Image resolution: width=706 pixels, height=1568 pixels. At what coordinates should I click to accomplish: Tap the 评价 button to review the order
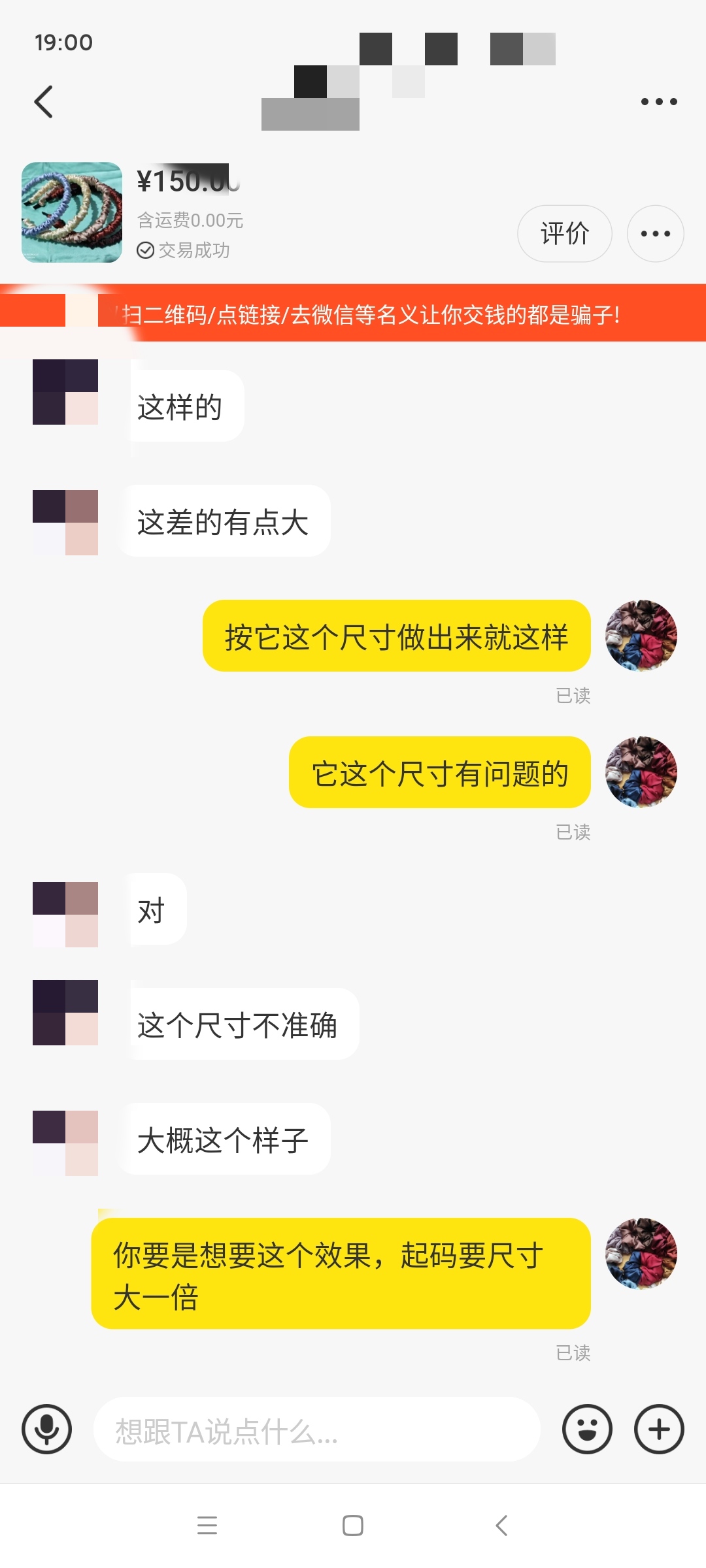(x=565, y=234)
